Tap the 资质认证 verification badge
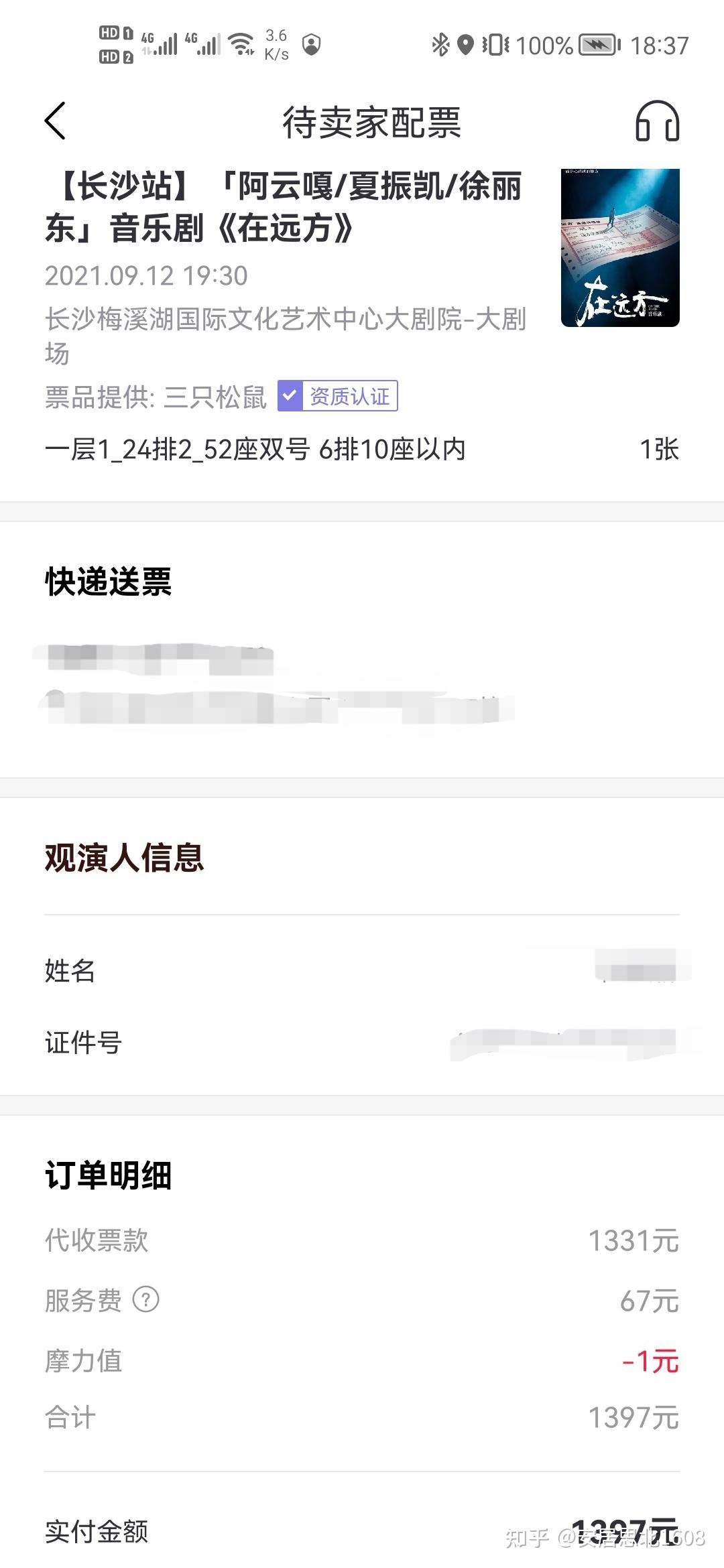 (x=338, y=396)
